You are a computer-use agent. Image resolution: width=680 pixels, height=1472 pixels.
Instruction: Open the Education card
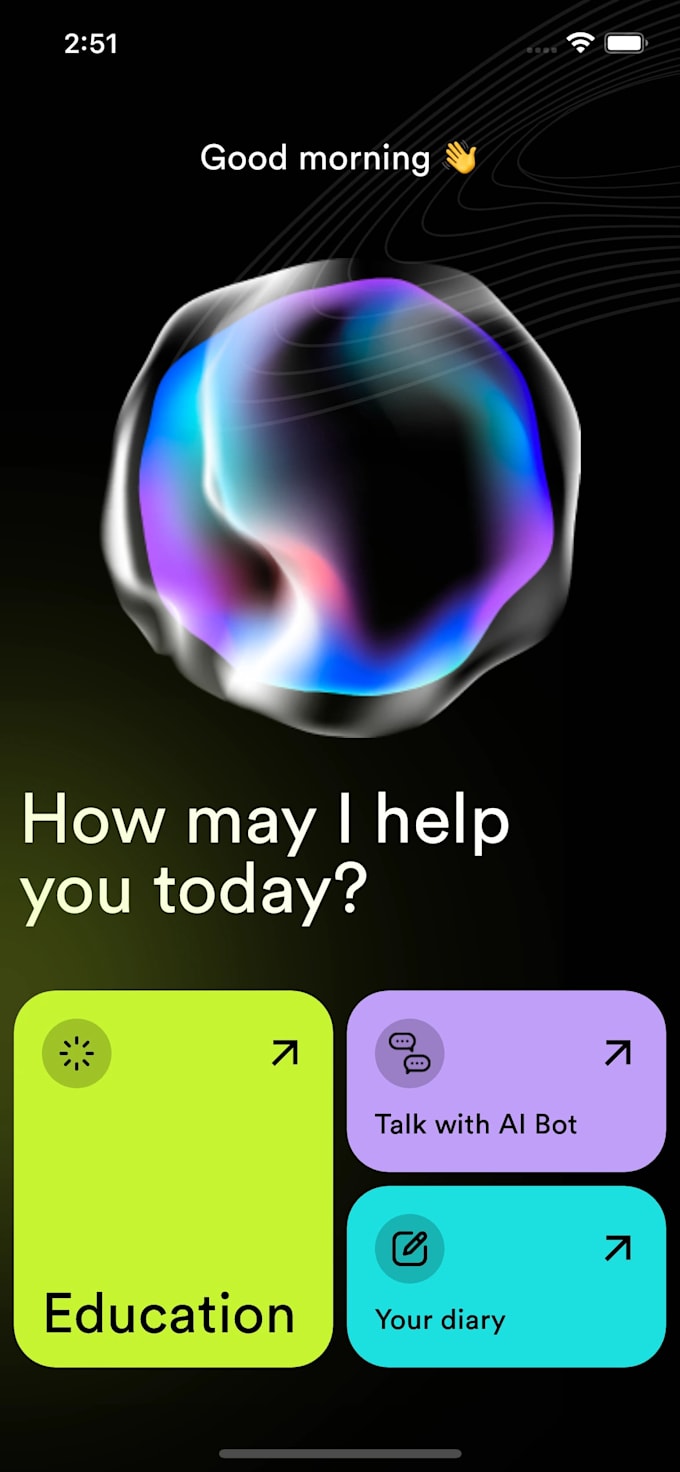[x=173, y=1178]
